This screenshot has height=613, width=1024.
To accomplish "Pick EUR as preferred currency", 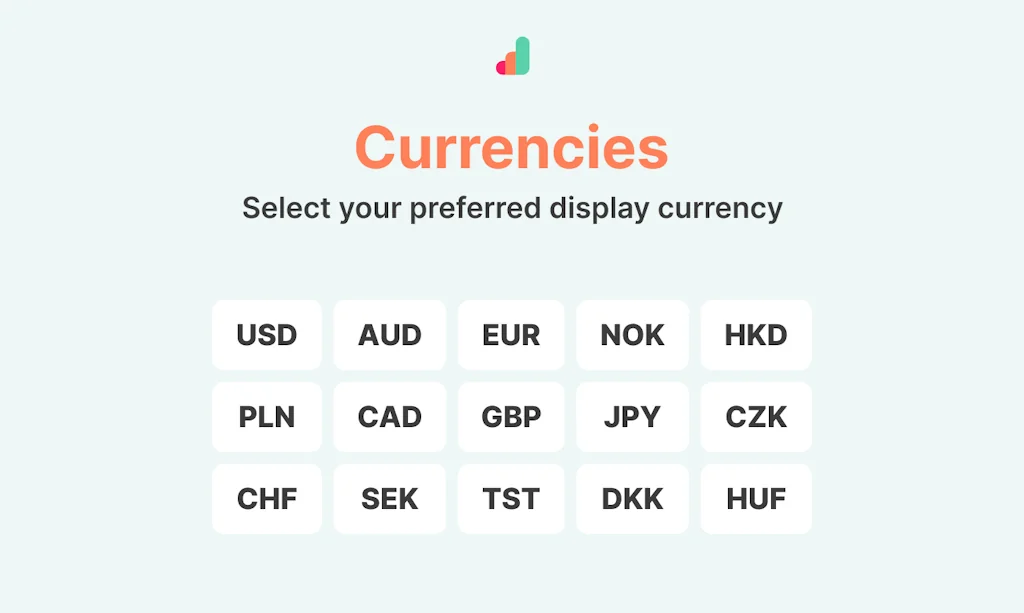I will point(511,335).
